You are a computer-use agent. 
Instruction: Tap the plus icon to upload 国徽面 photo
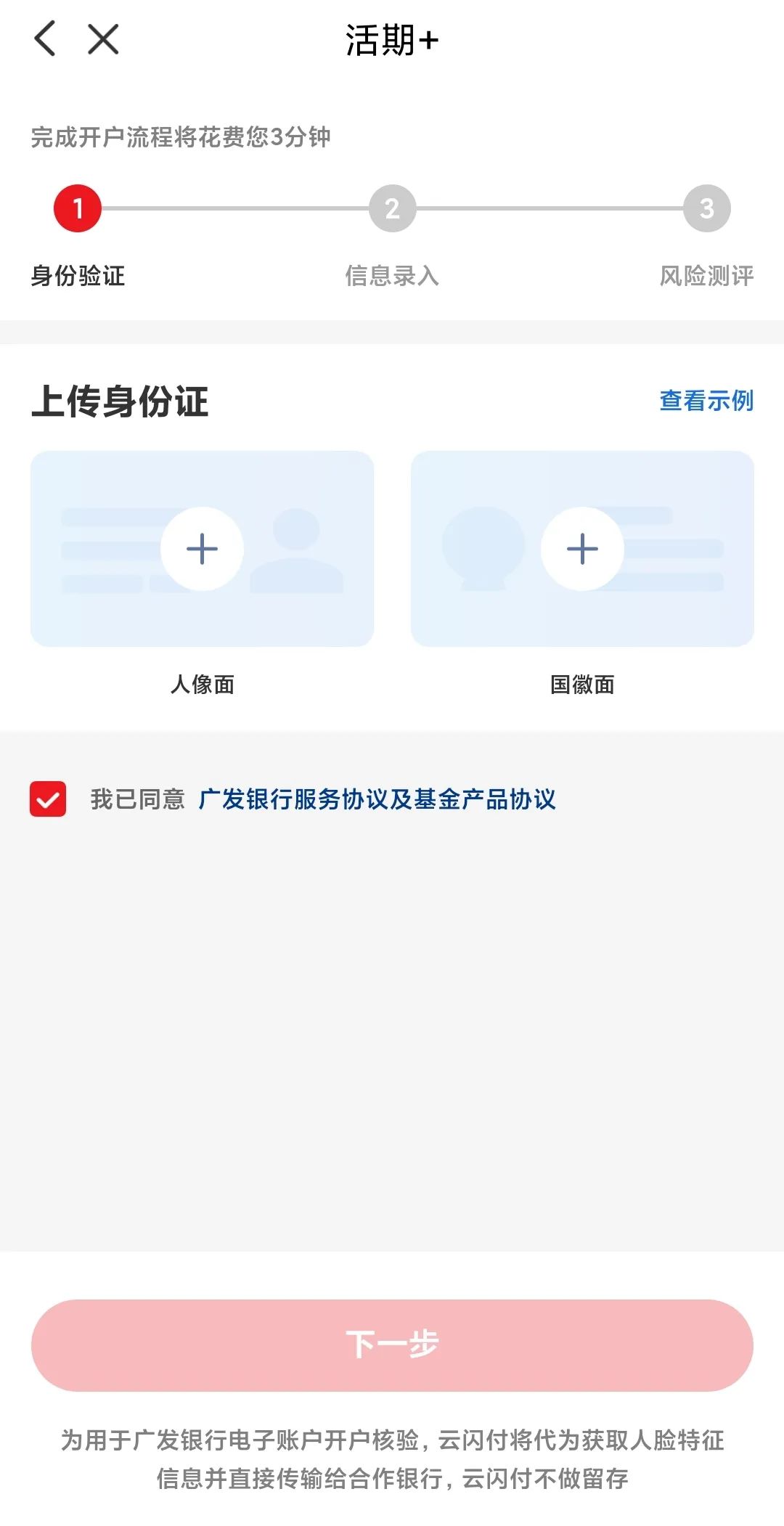click(581, 550)
